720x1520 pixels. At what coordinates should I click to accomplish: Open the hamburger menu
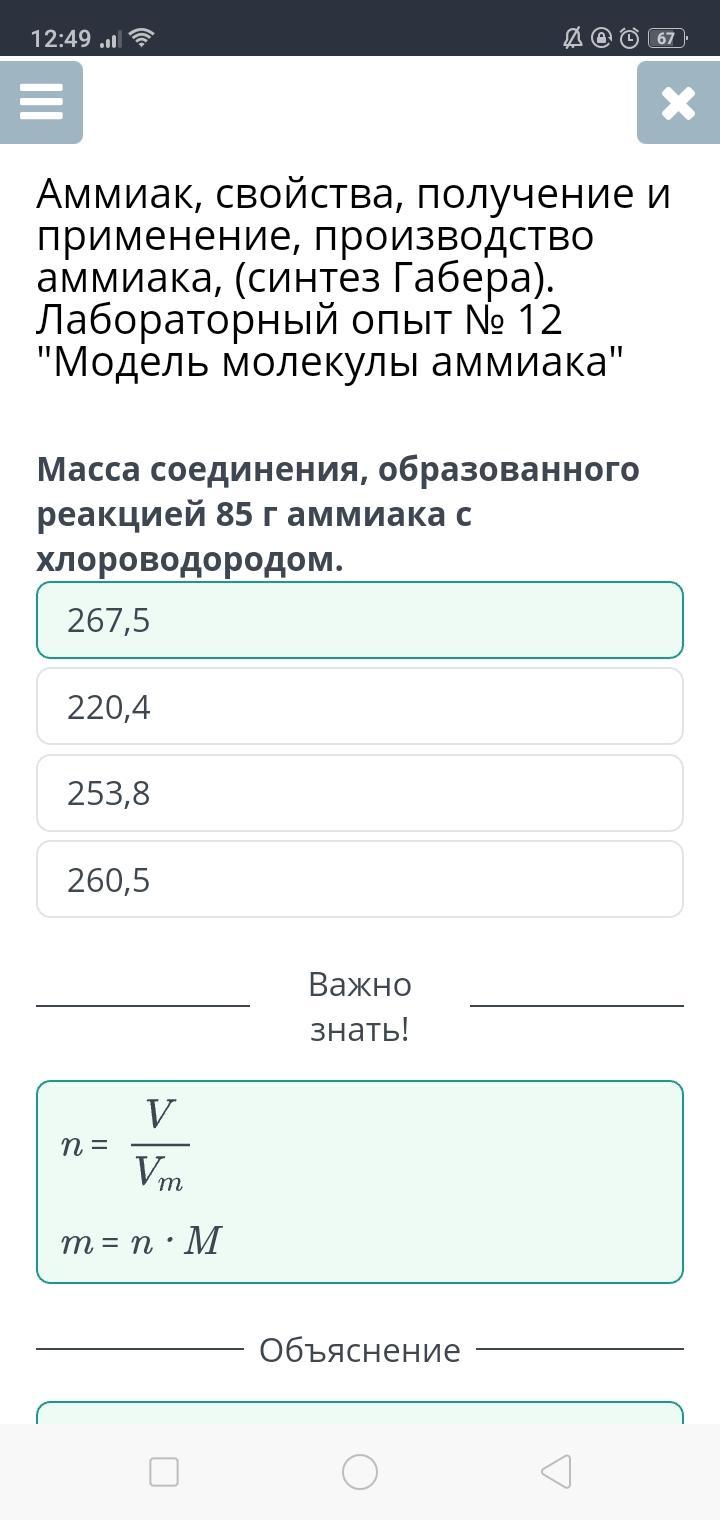coord(41,102)
